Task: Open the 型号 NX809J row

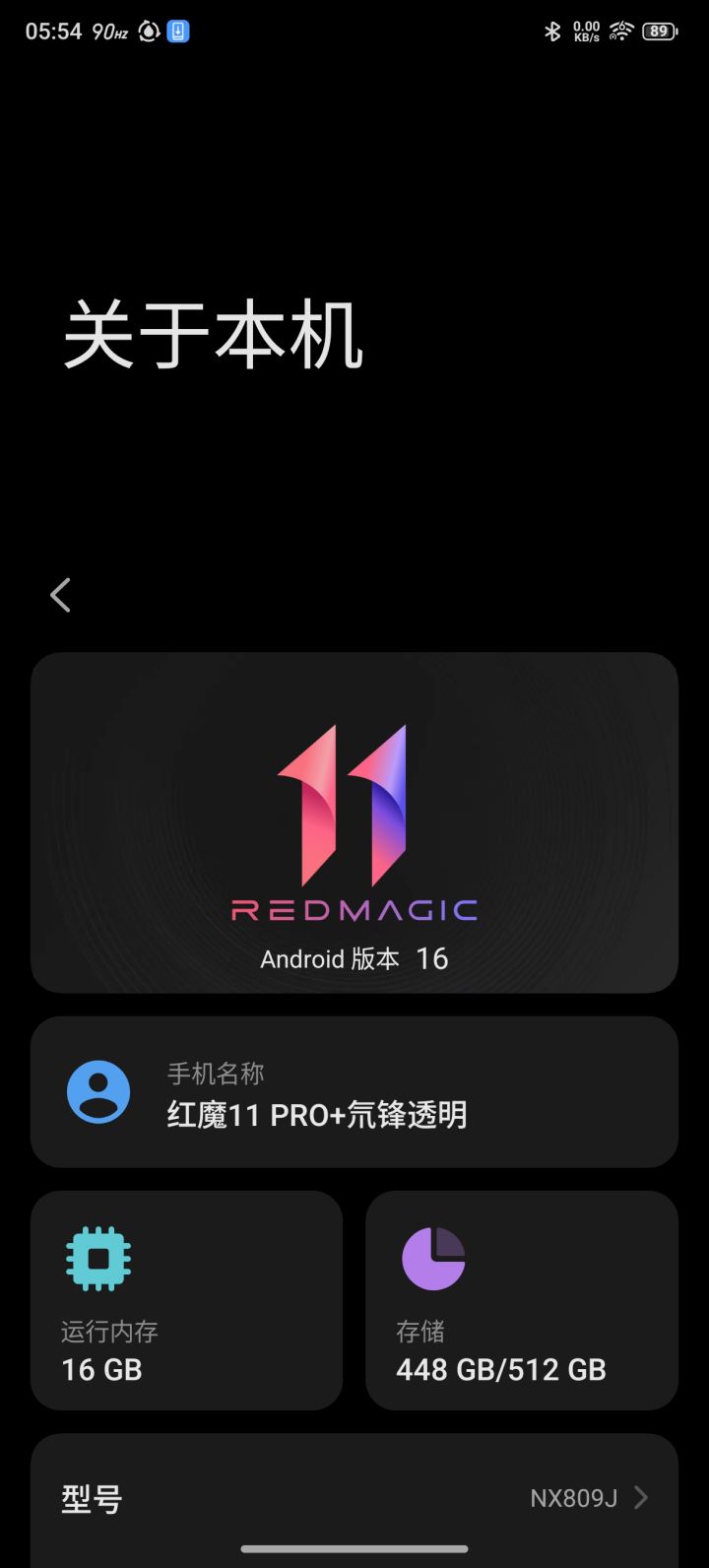Action: (x=354, y=1499)
